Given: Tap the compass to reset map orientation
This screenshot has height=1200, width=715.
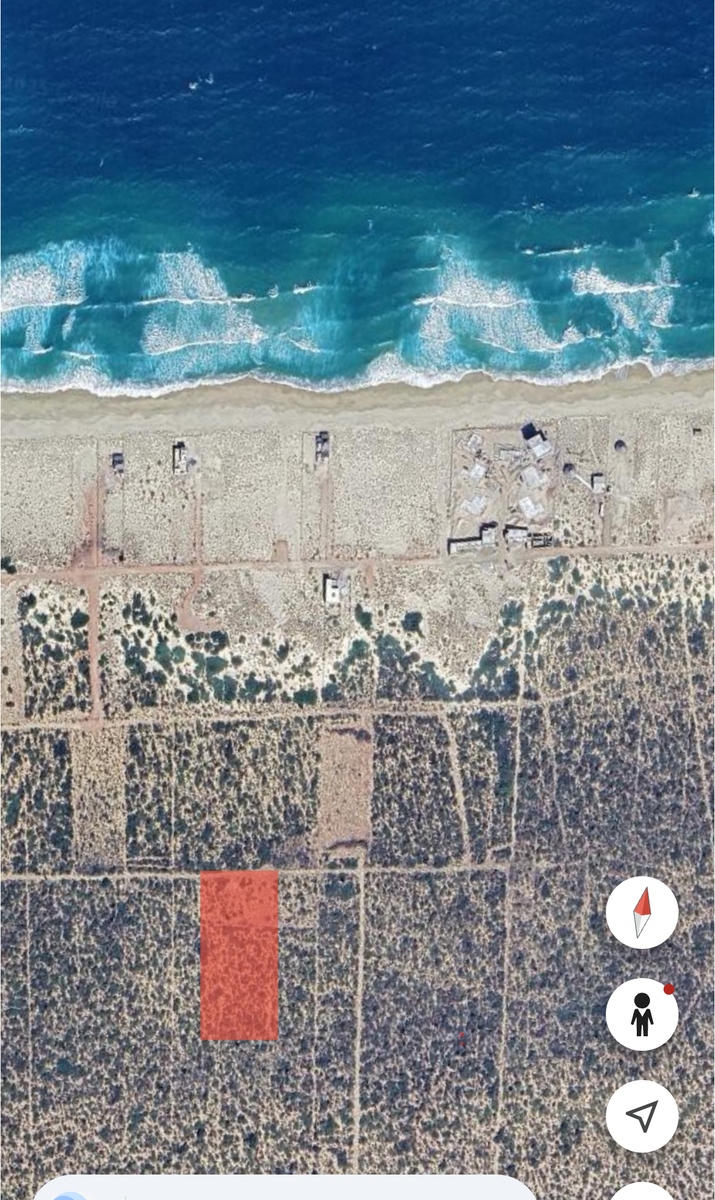Looking at the screenshot, I should (642, 912).
